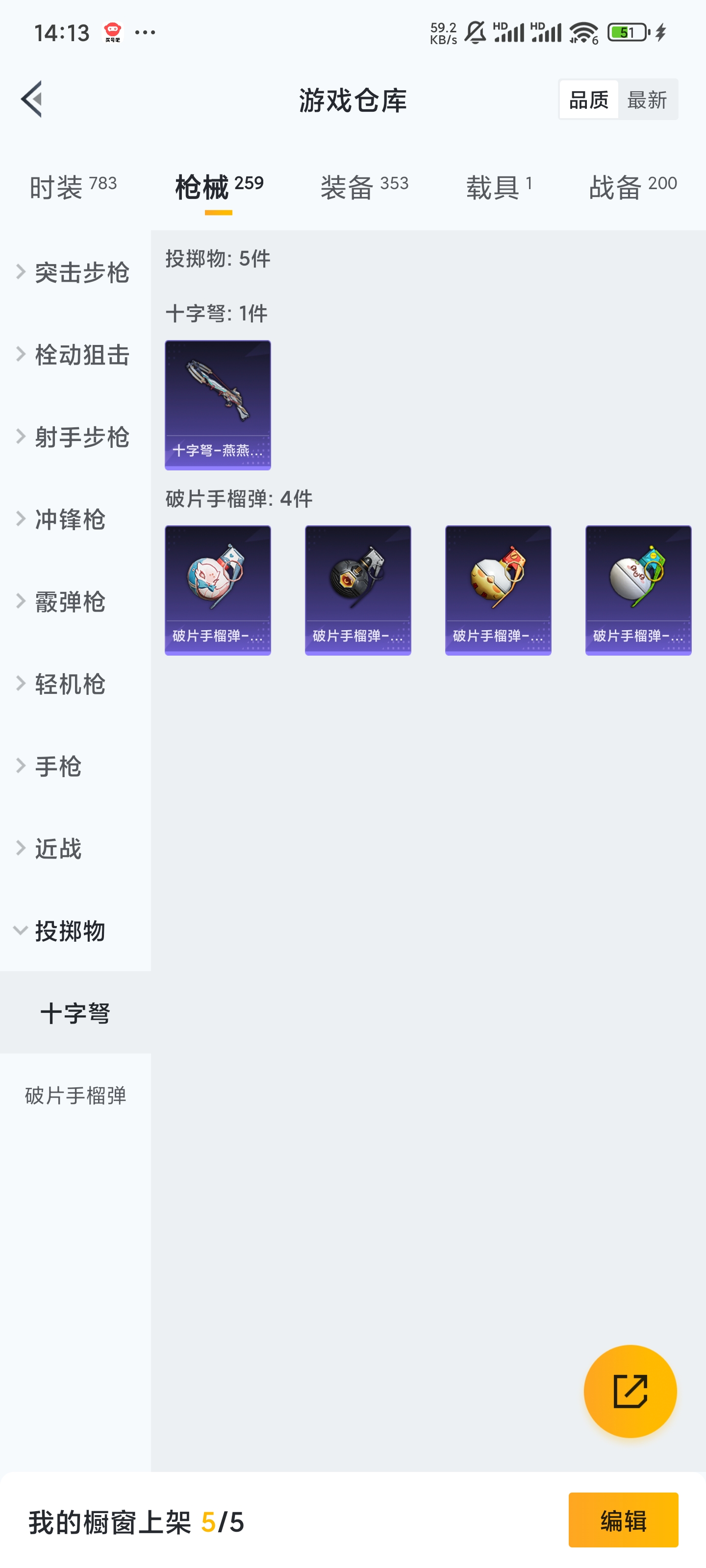Switch to the 时装 tab
This screenshot has height=1568, width=706.
[x=73, y=187]
